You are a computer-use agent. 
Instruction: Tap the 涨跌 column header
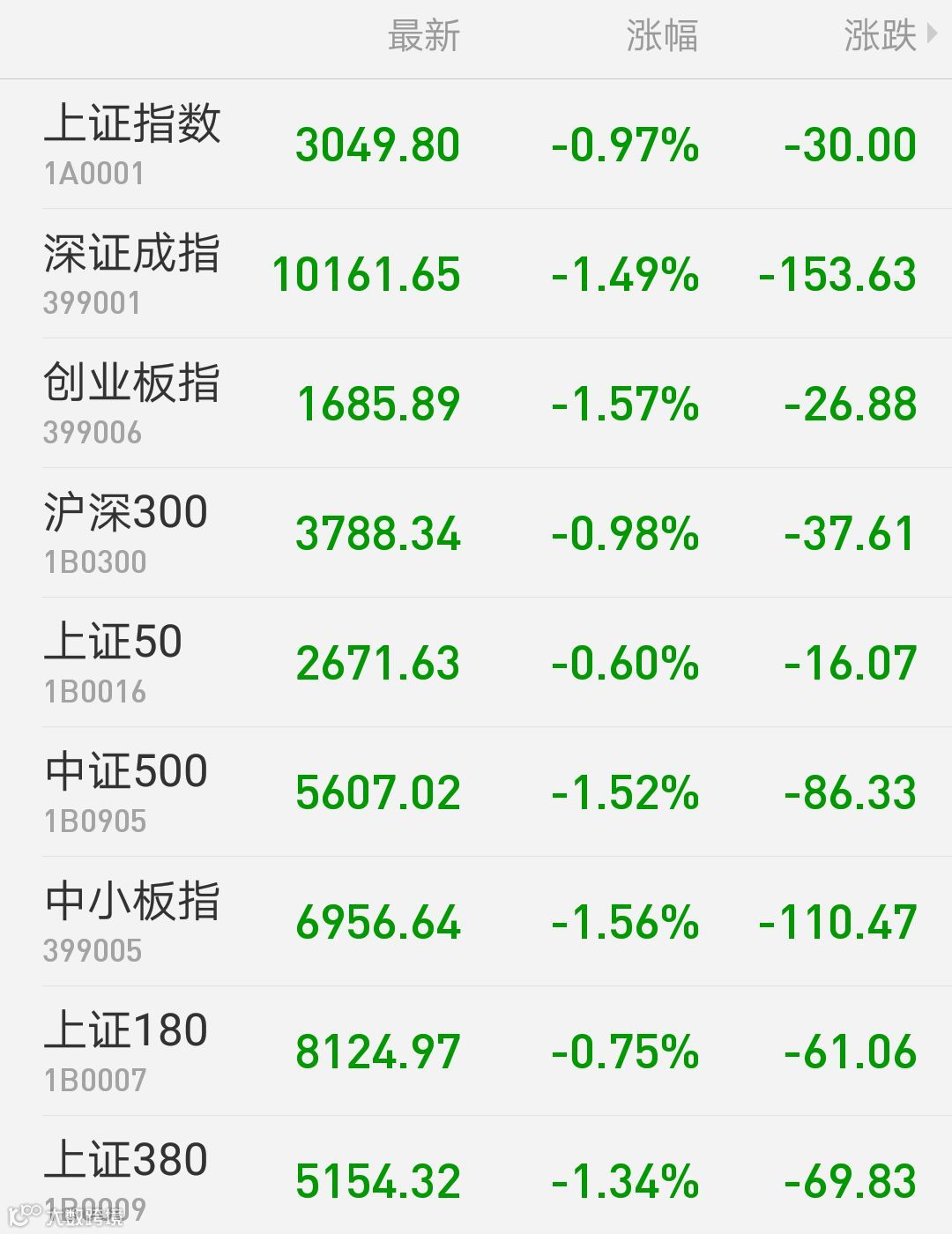pyautogui.click(x=890, y=37)
